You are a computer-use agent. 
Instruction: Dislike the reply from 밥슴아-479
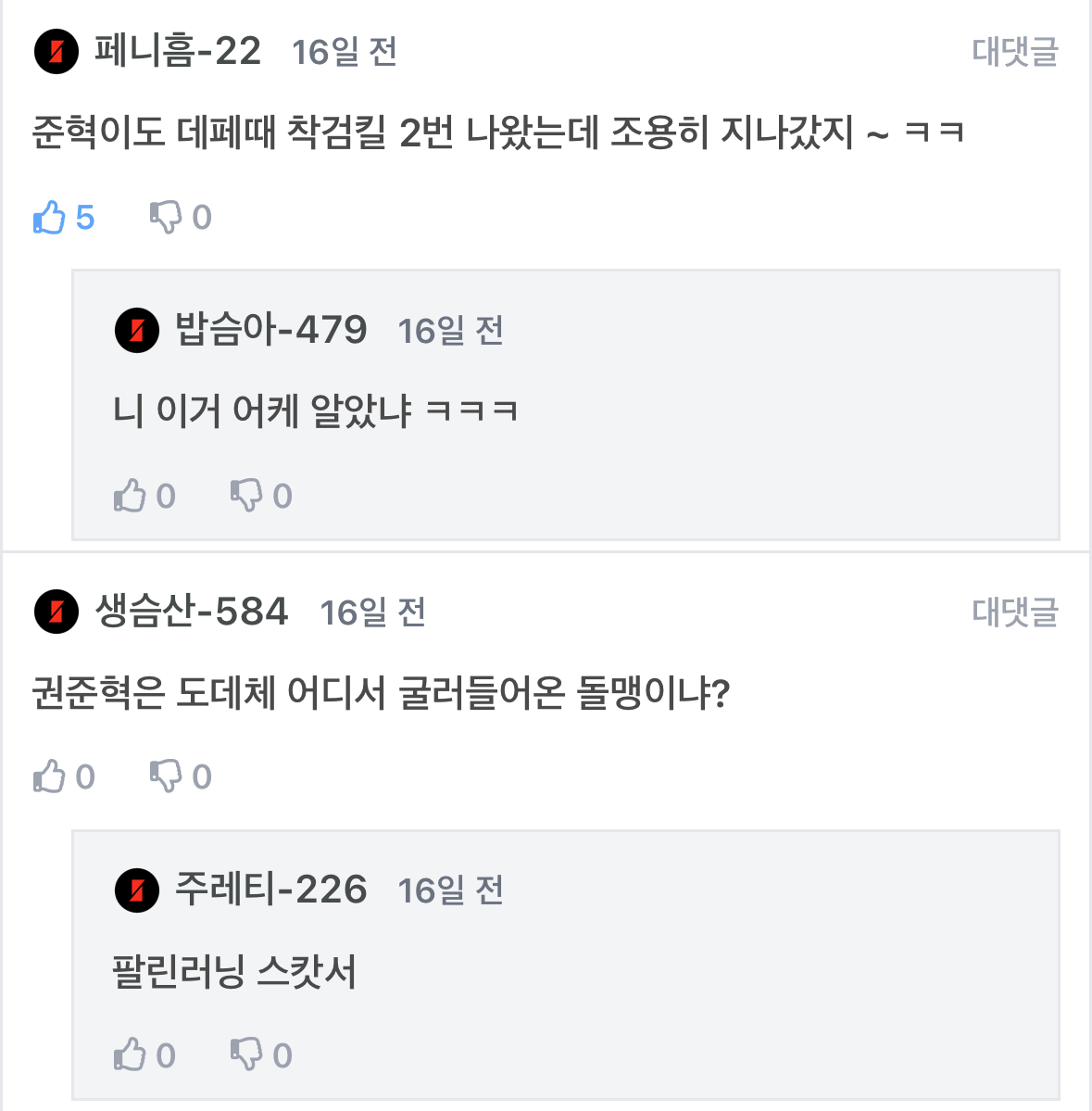click(x=247, y=497)
